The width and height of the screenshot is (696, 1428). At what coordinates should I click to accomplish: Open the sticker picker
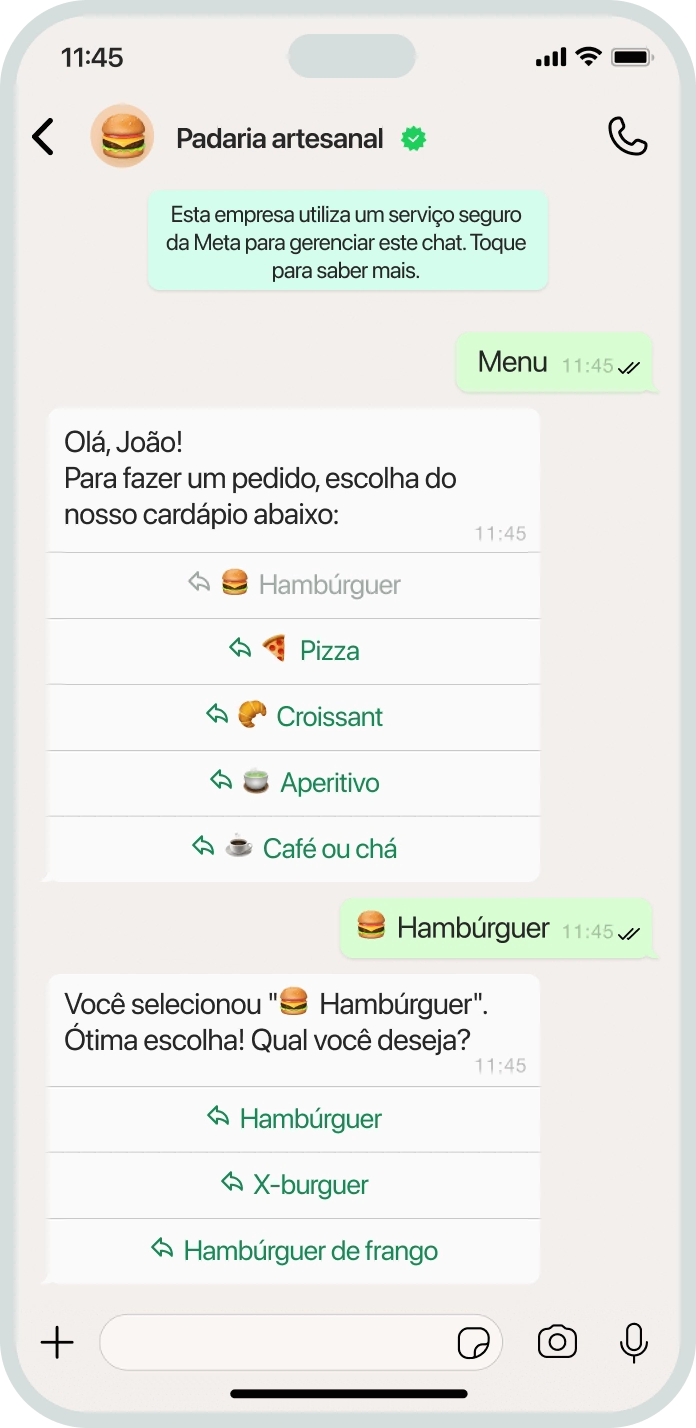pyautogui.click(x=473, y=1343)
